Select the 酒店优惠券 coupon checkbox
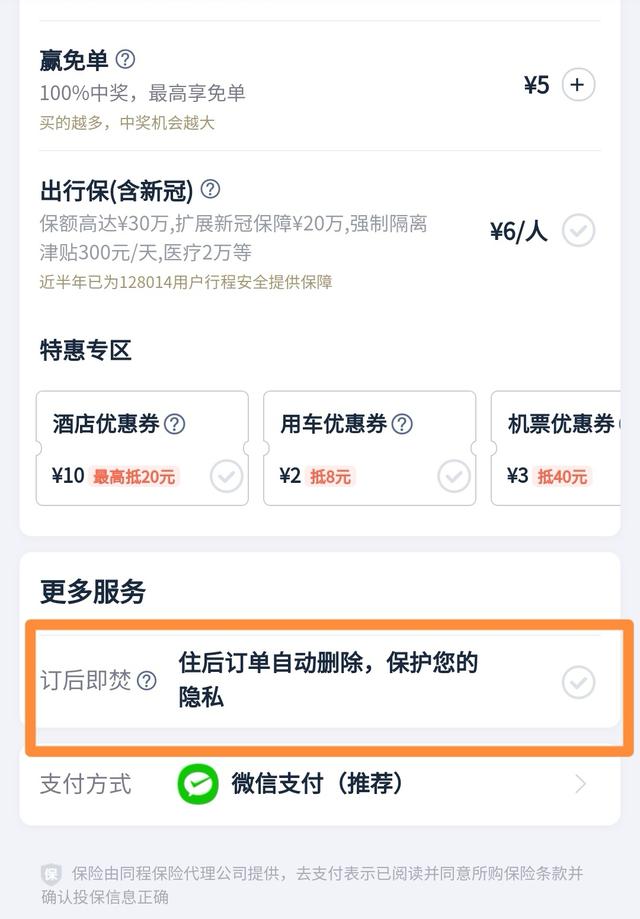This screenshot has height=919, width=640. click(227, 476)
